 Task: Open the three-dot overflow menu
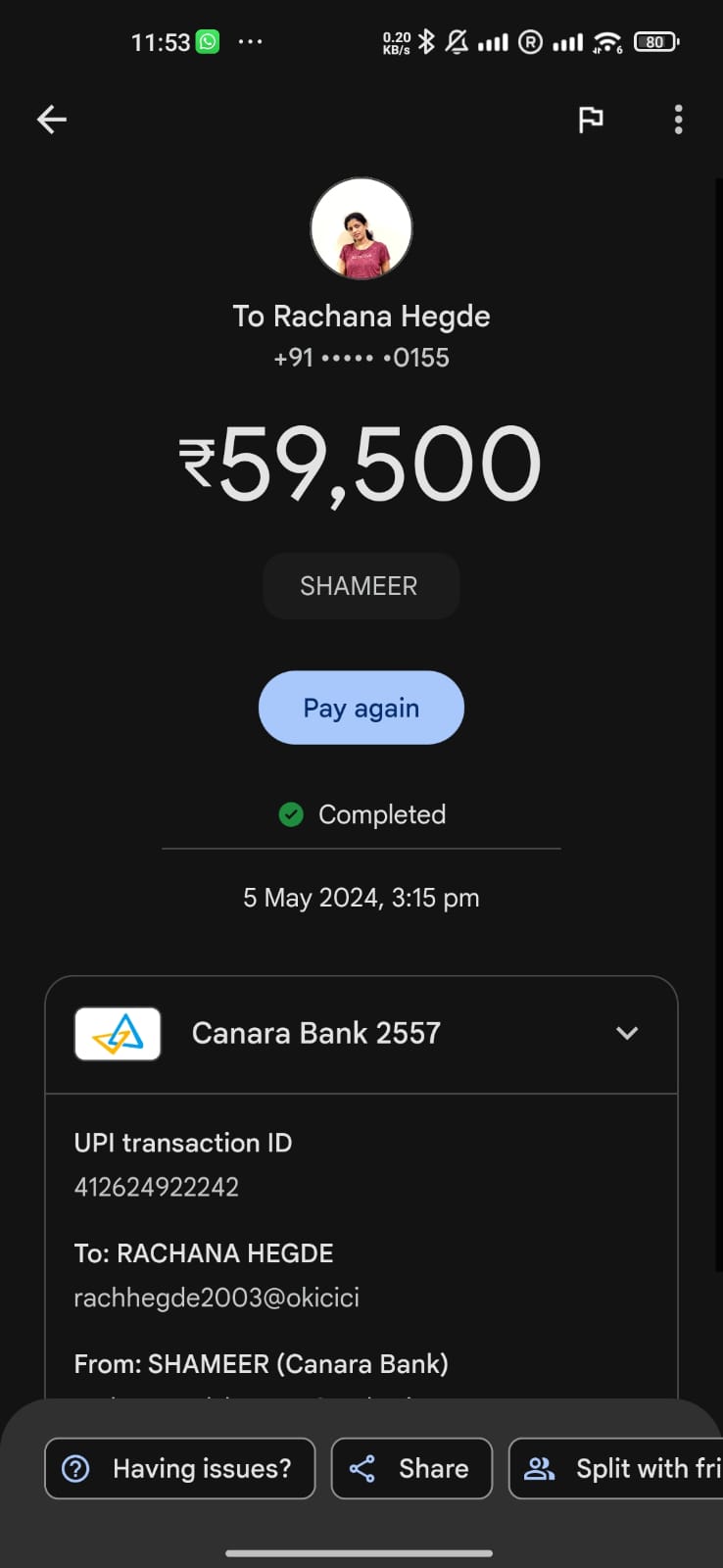click(678, 120)
